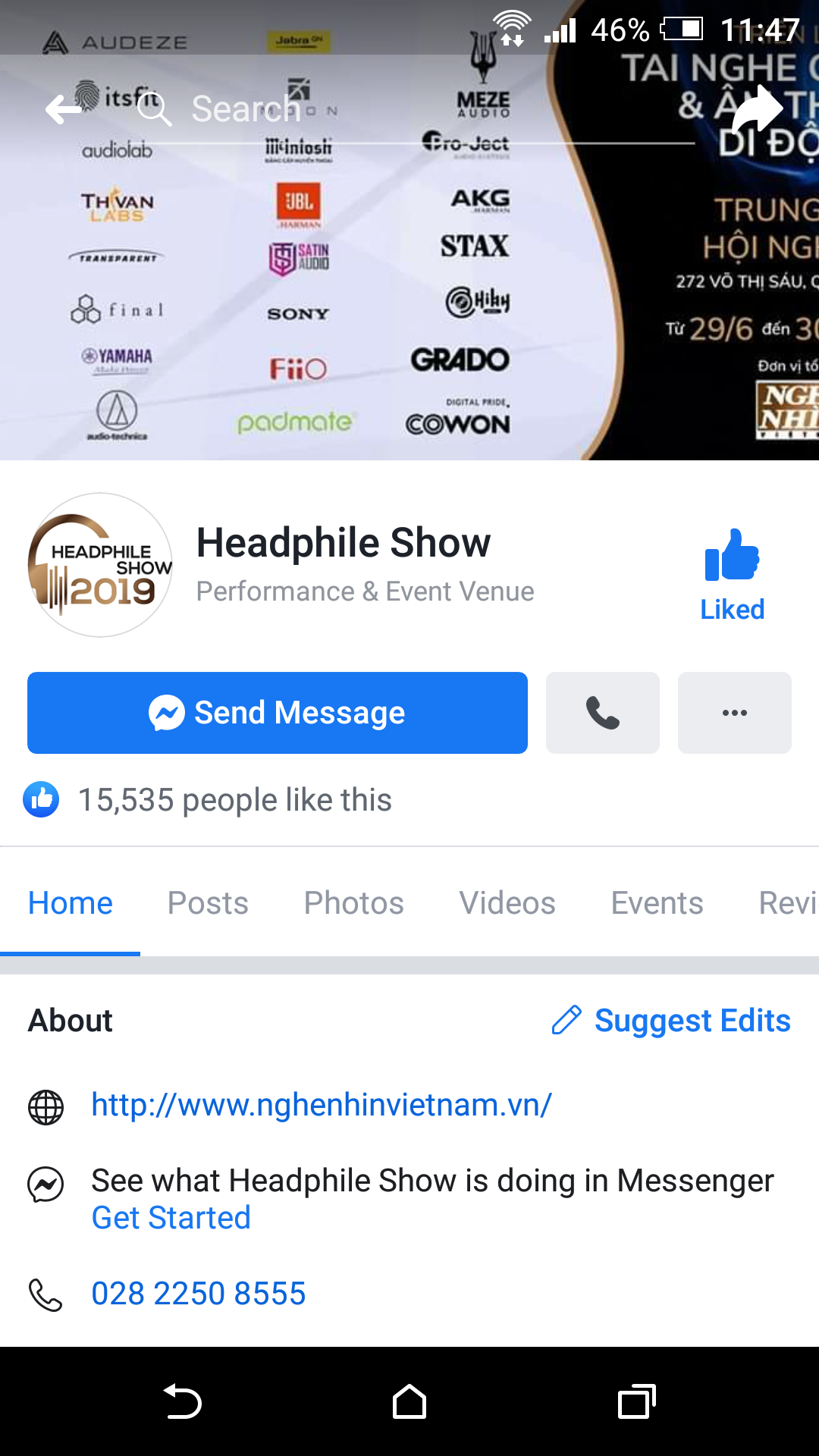Open the system recent apps button
The height and width of the screenshot is (1456, 819).
coord(636,1401)
